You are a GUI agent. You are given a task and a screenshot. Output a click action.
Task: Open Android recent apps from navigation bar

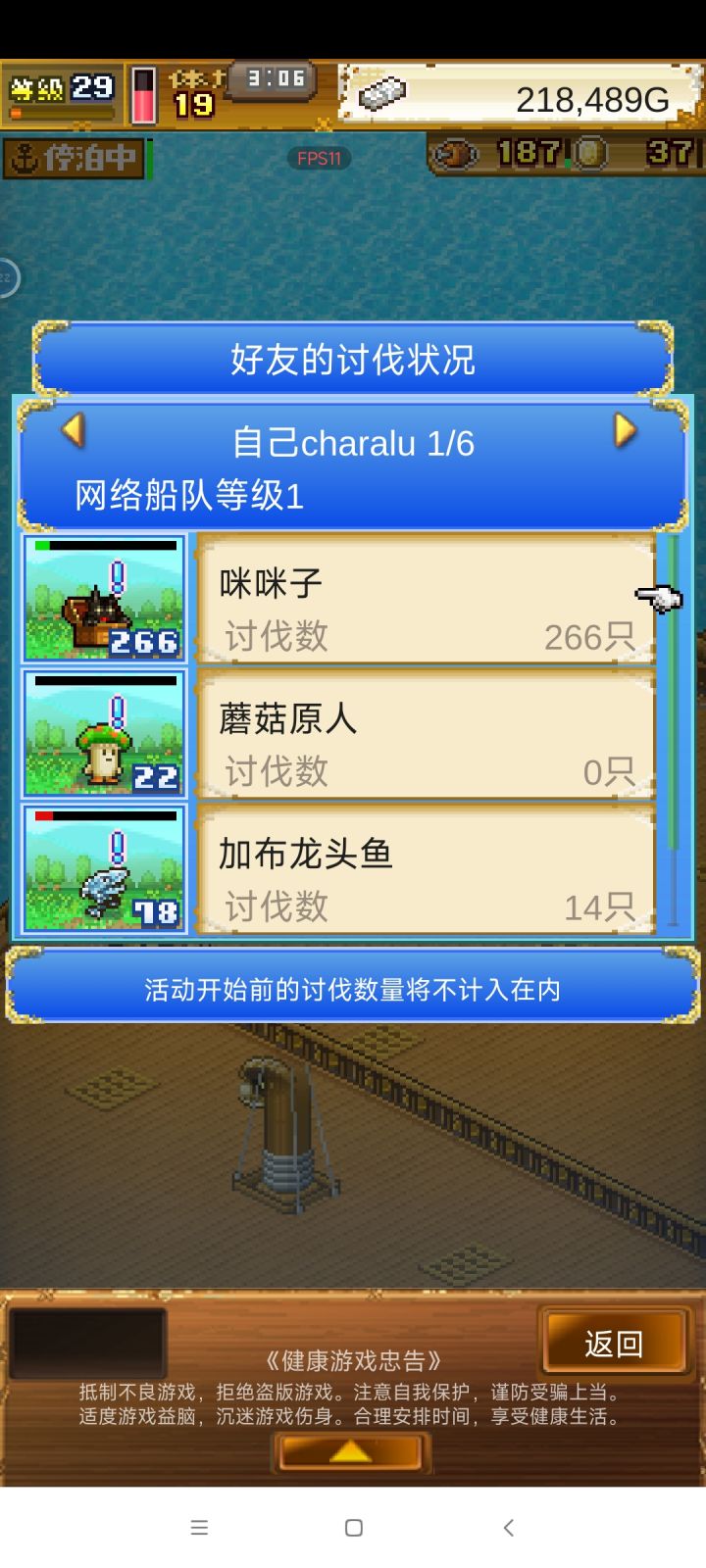tap(199, 1527)
